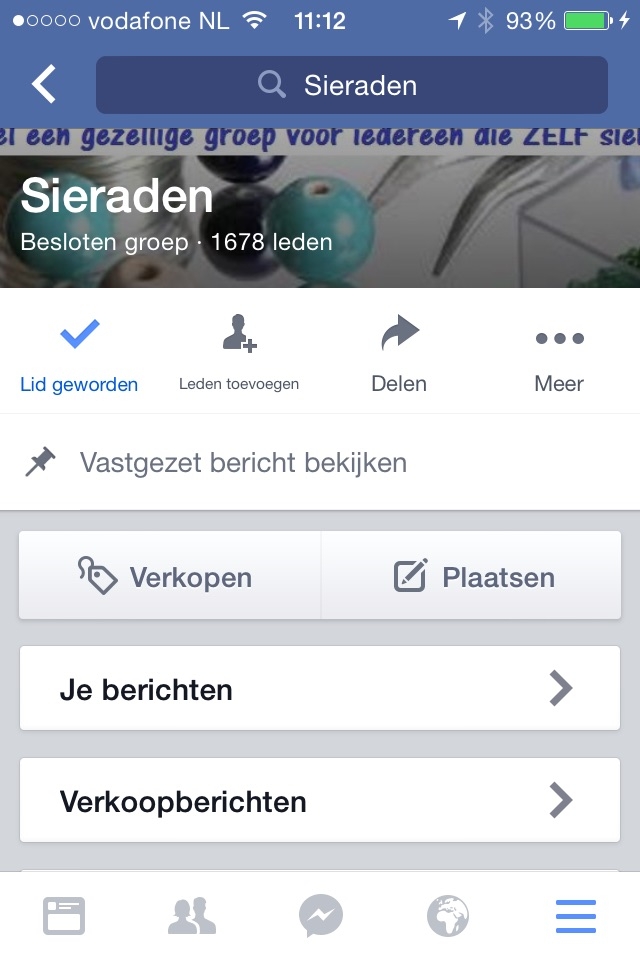Tap the Sieraden search field
Image resolution: width=640 pixels, height=960 pixels.
[352, 85]
